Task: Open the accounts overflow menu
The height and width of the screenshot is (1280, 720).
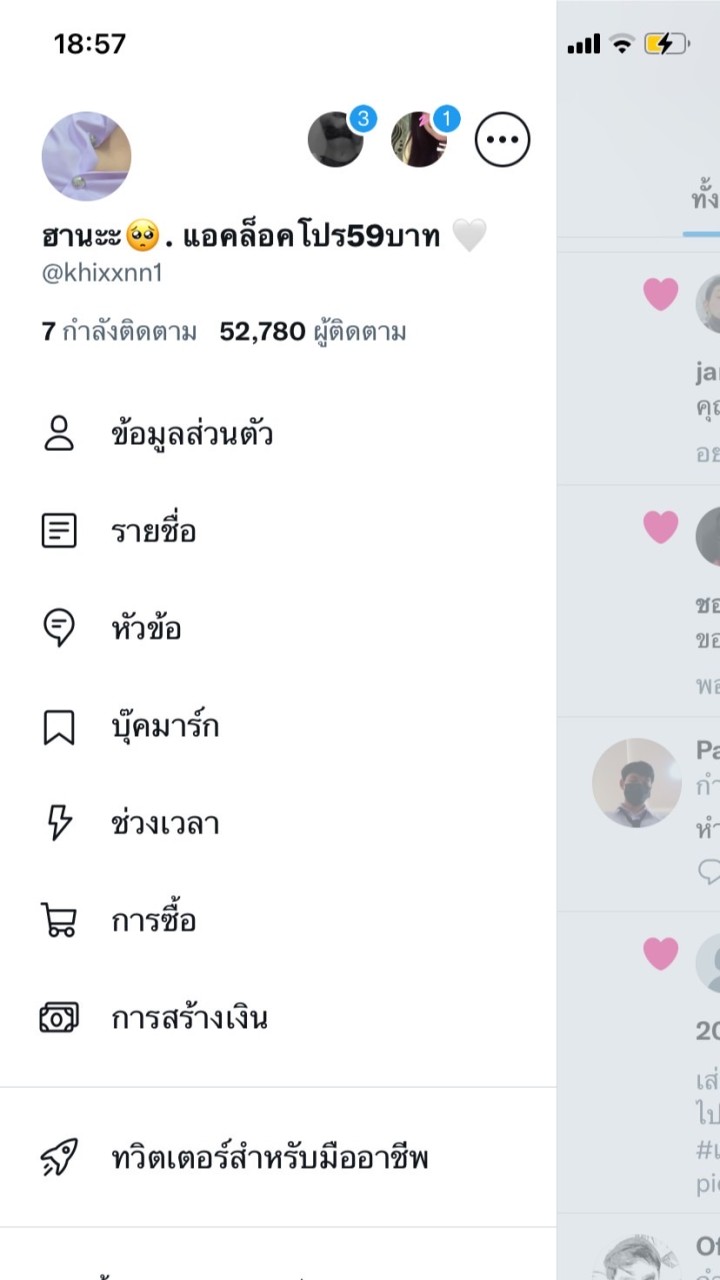Action: [x=502, y=140]
